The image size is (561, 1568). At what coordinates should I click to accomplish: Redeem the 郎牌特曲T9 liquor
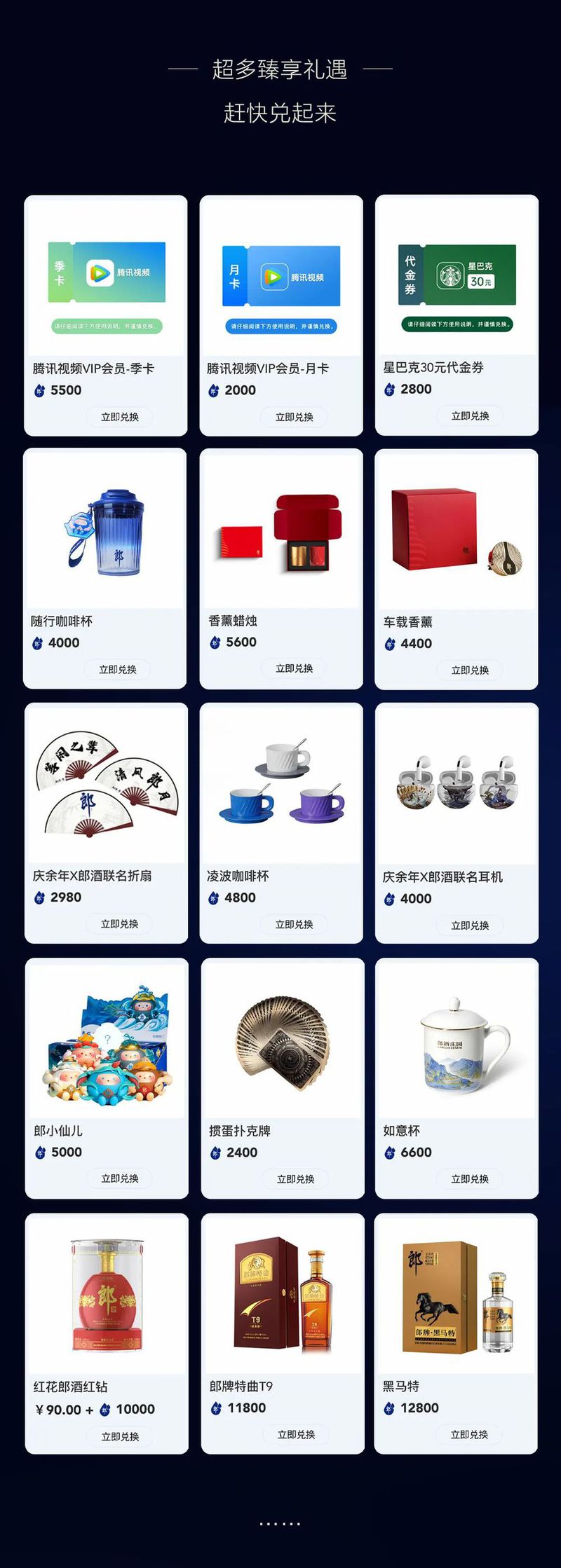[x=295, y=1435]
